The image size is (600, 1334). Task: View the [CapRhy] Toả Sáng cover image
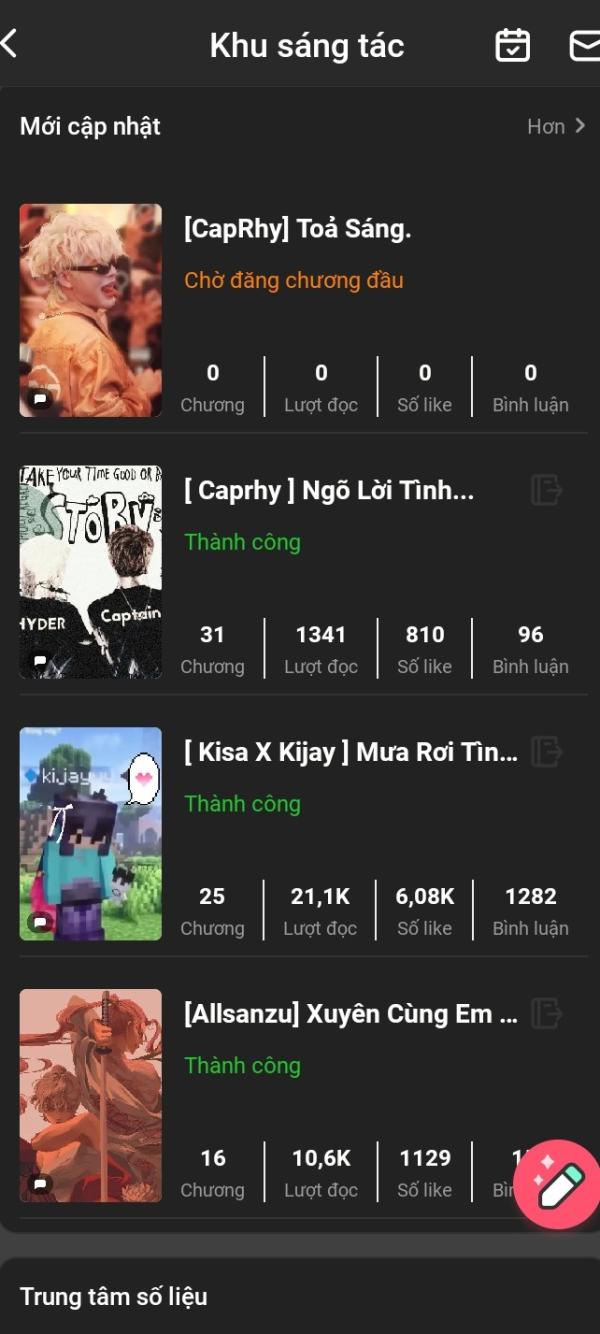coord(90,310)
